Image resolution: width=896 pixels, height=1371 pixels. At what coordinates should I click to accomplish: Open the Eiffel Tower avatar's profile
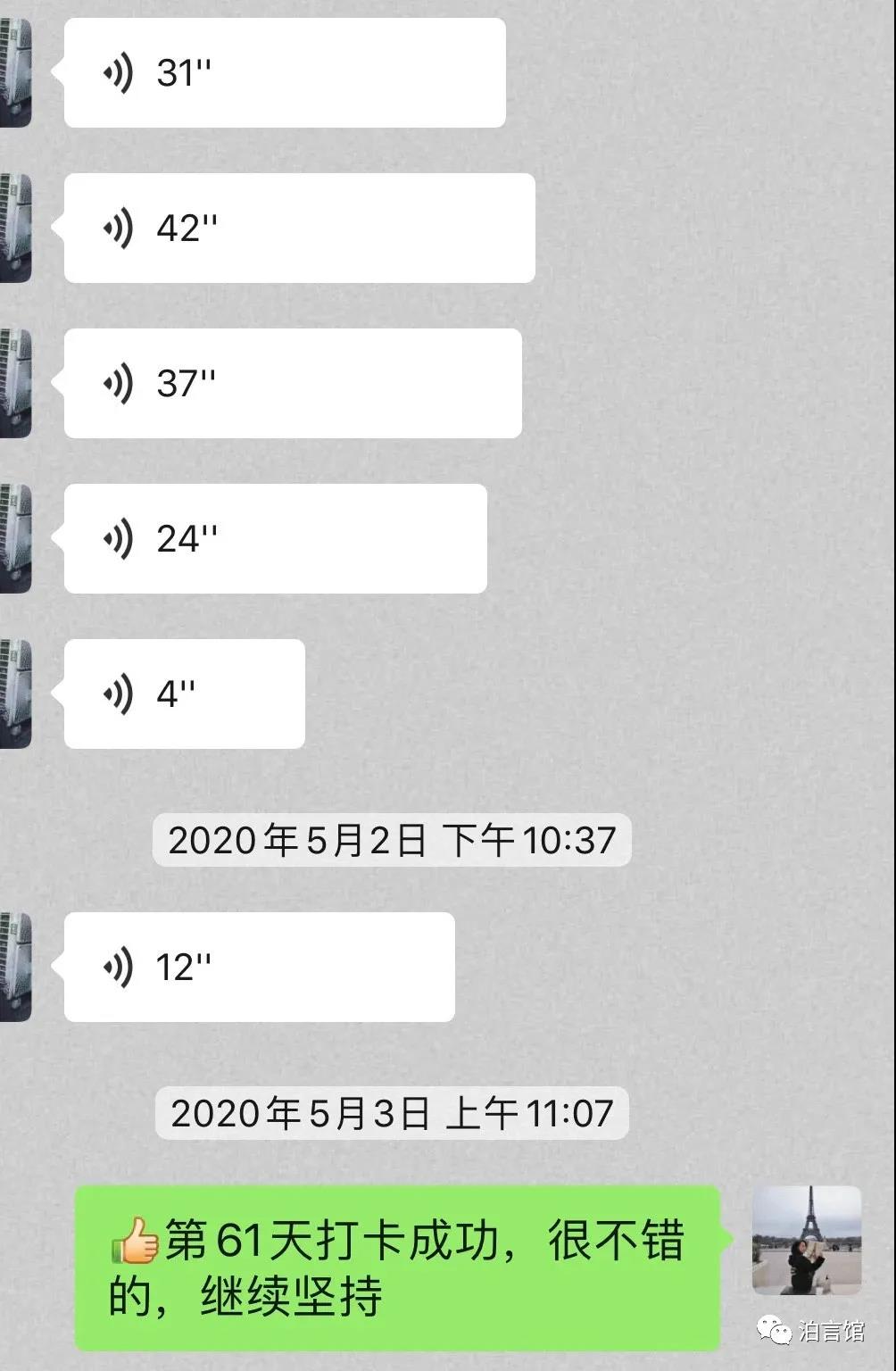pos(807,1240)
